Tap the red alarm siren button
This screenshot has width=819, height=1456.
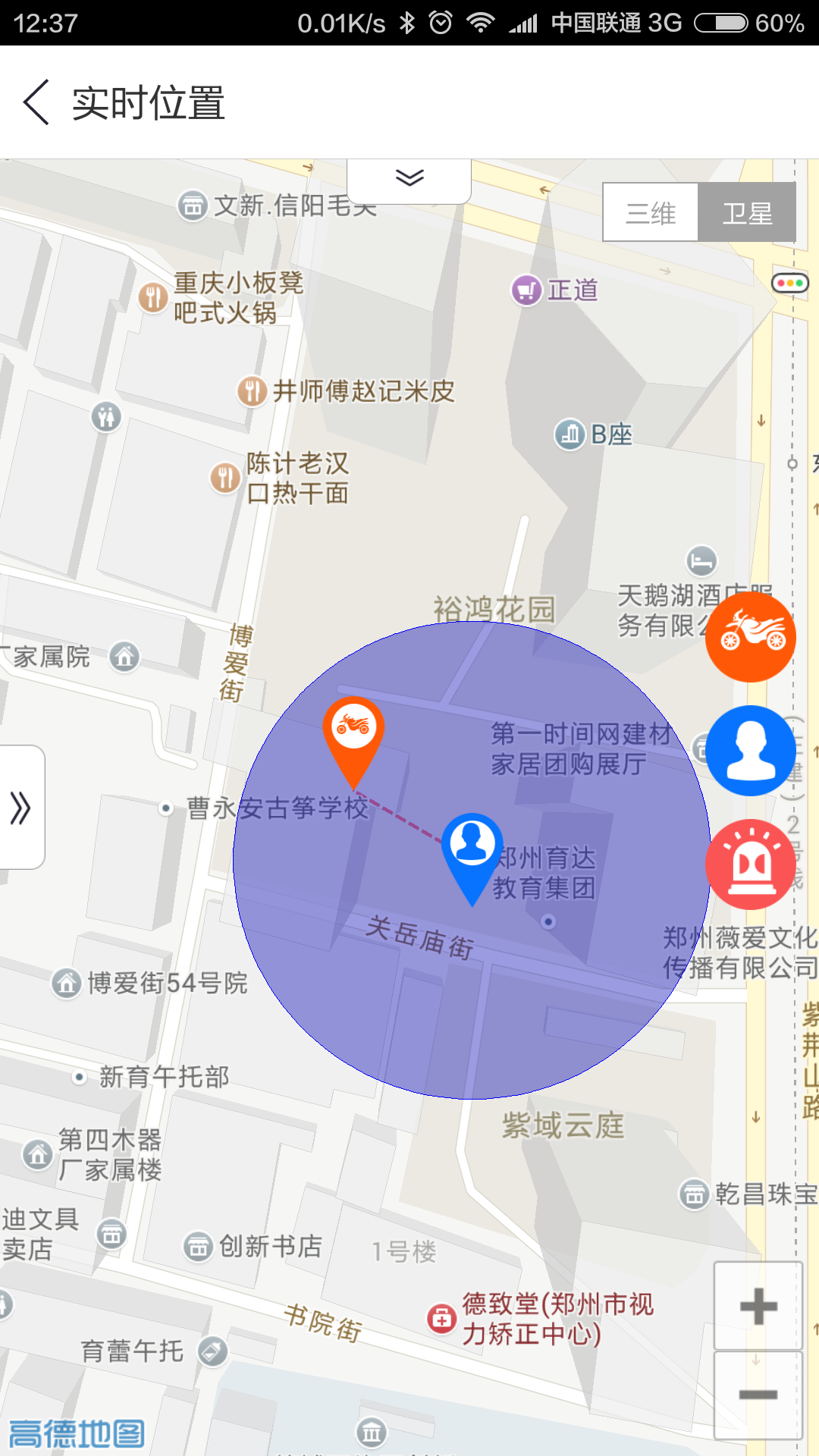(751, 864)
